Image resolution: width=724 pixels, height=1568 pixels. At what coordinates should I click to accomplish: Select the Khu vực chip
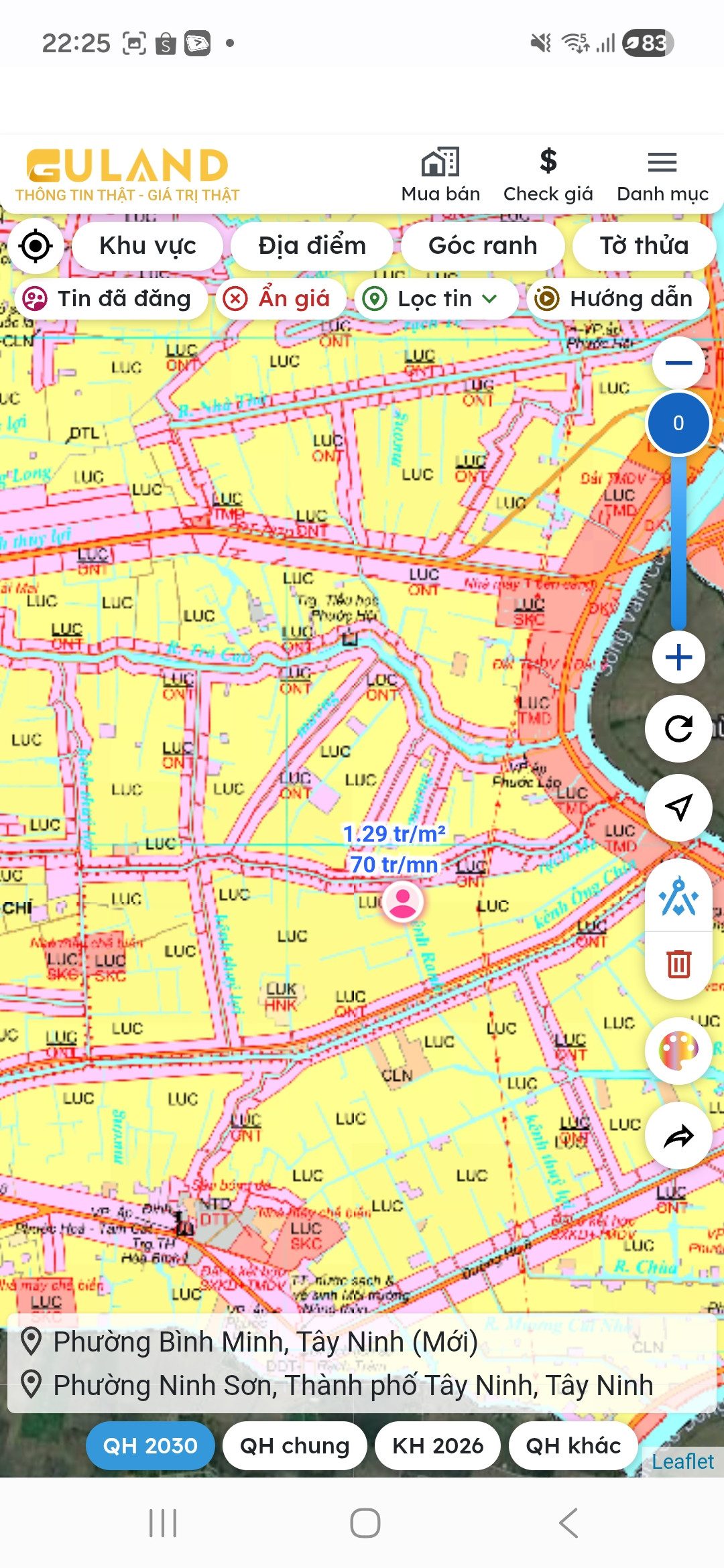tap(147, 246)
